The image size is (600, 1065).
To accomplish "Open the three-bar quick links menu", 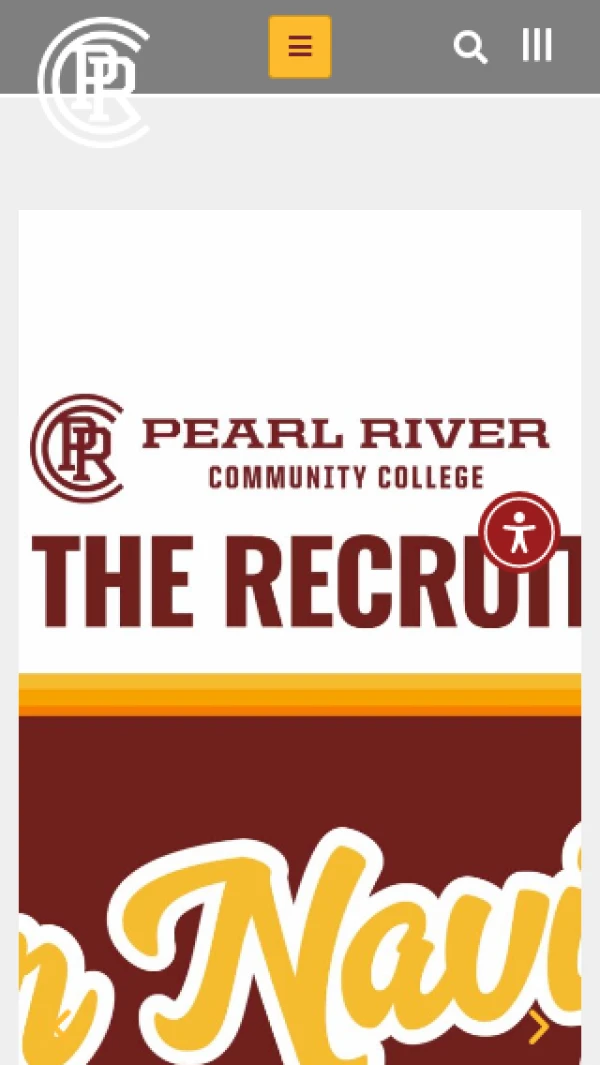I will pos(537,45).
